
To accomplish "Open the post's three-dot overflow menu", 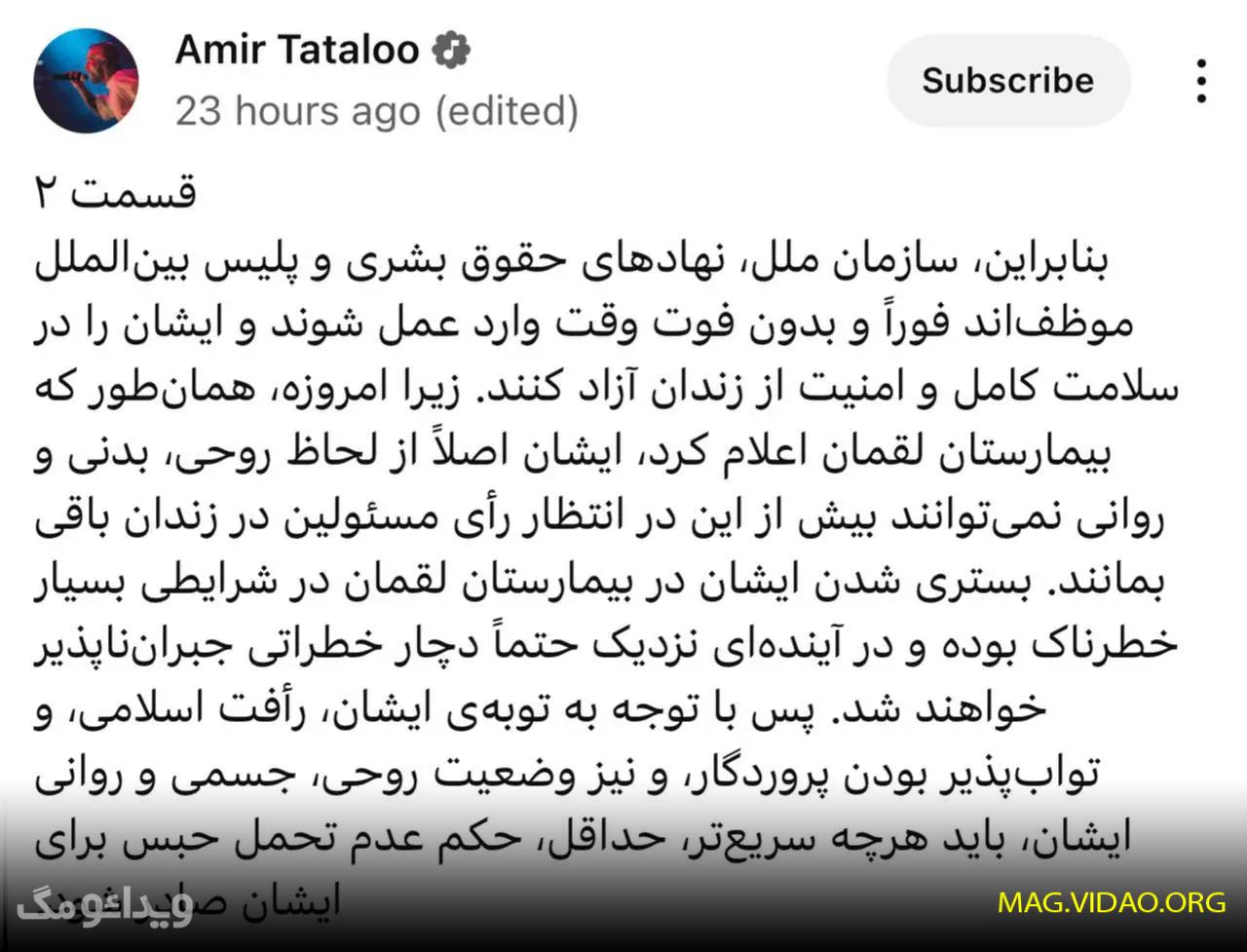I will pos(1201,81).
